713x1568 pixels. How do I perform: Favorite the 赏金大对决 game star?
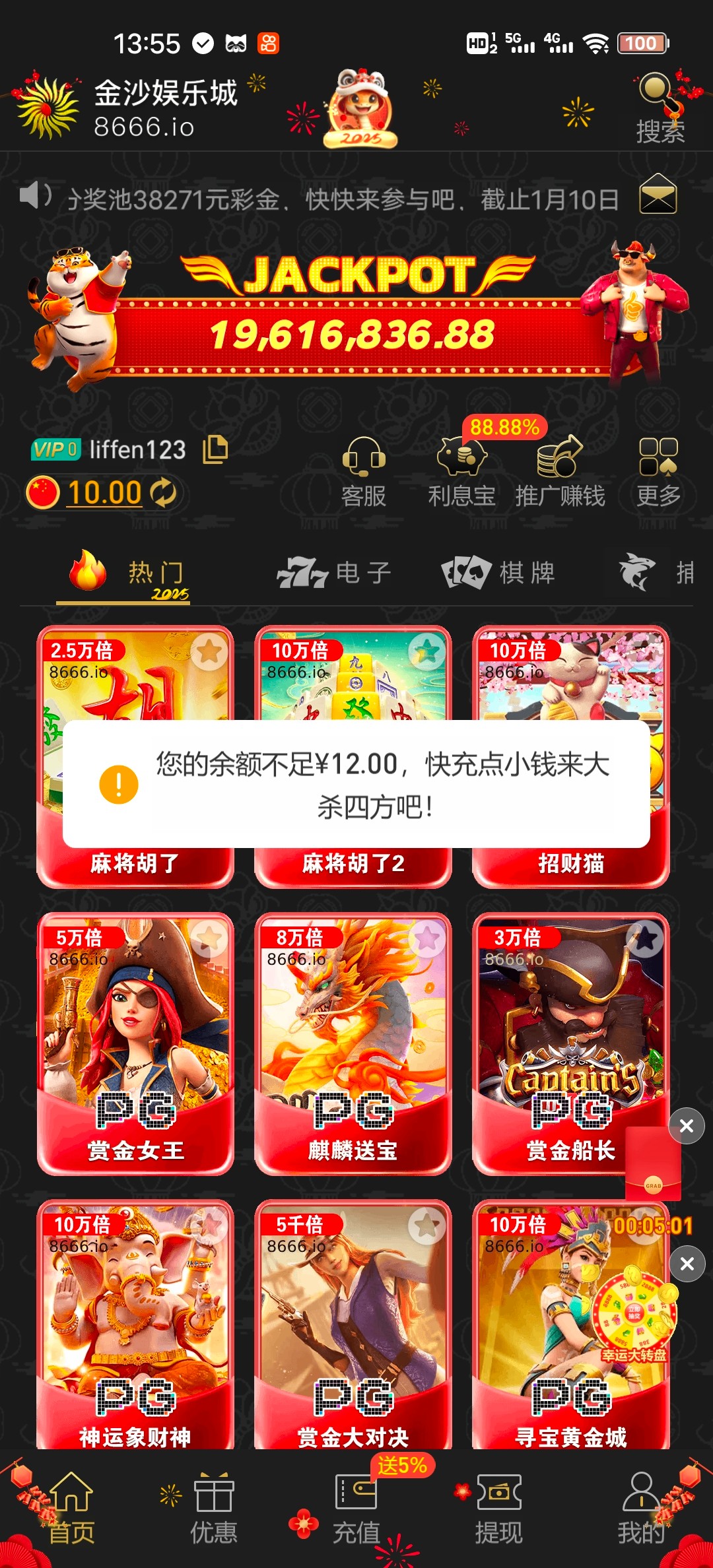tap(426, 1226)
